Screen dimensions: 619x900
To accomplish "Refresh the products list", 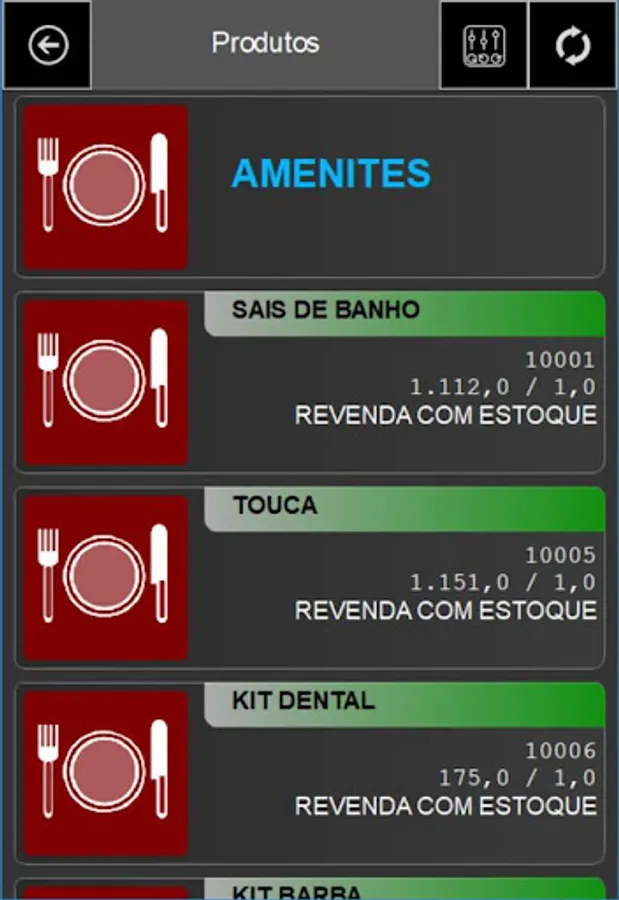I will [x=573, y=45].
